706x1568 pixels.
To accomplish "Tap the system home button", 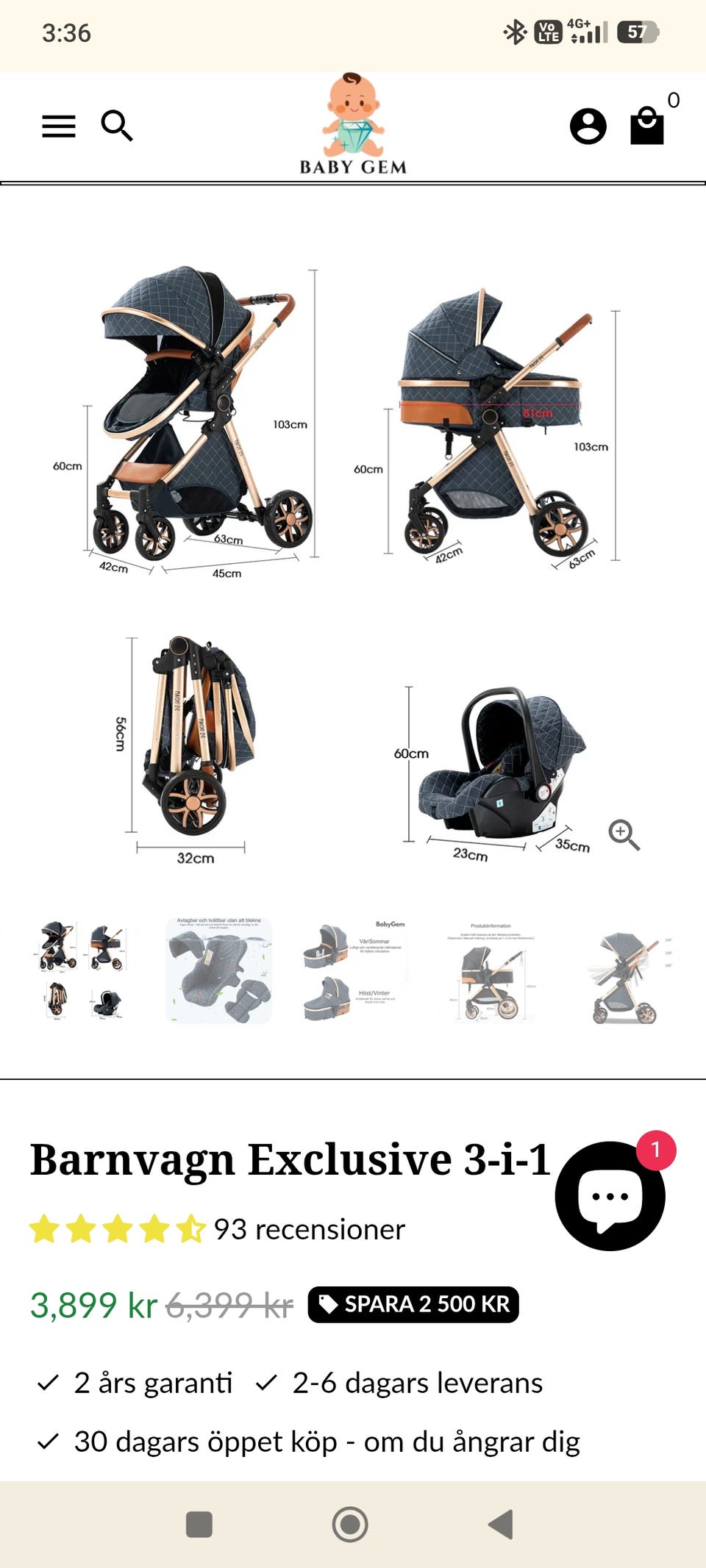I will click(350, 1524).
